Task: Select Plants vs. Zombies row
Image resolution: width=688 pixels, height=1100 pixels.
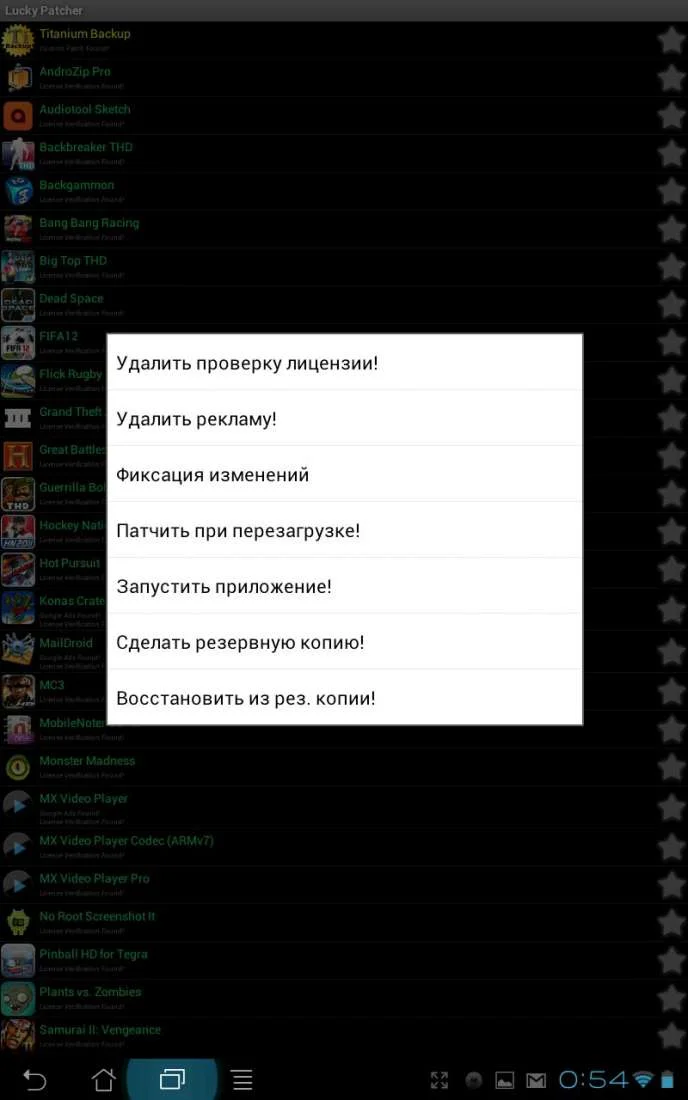Action: coord(90,997)
